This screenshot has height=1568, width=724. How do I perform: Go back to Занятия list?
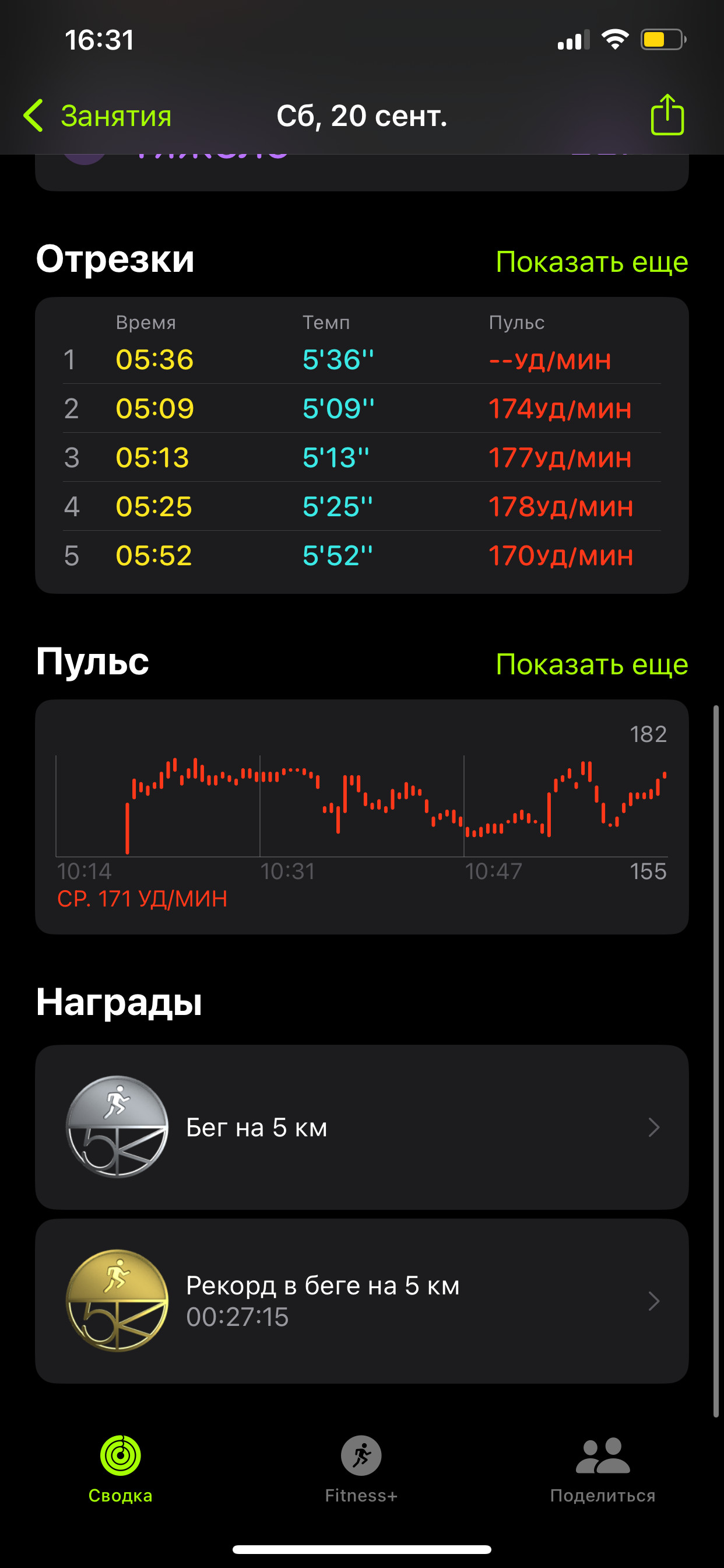[x=97, y=116]
